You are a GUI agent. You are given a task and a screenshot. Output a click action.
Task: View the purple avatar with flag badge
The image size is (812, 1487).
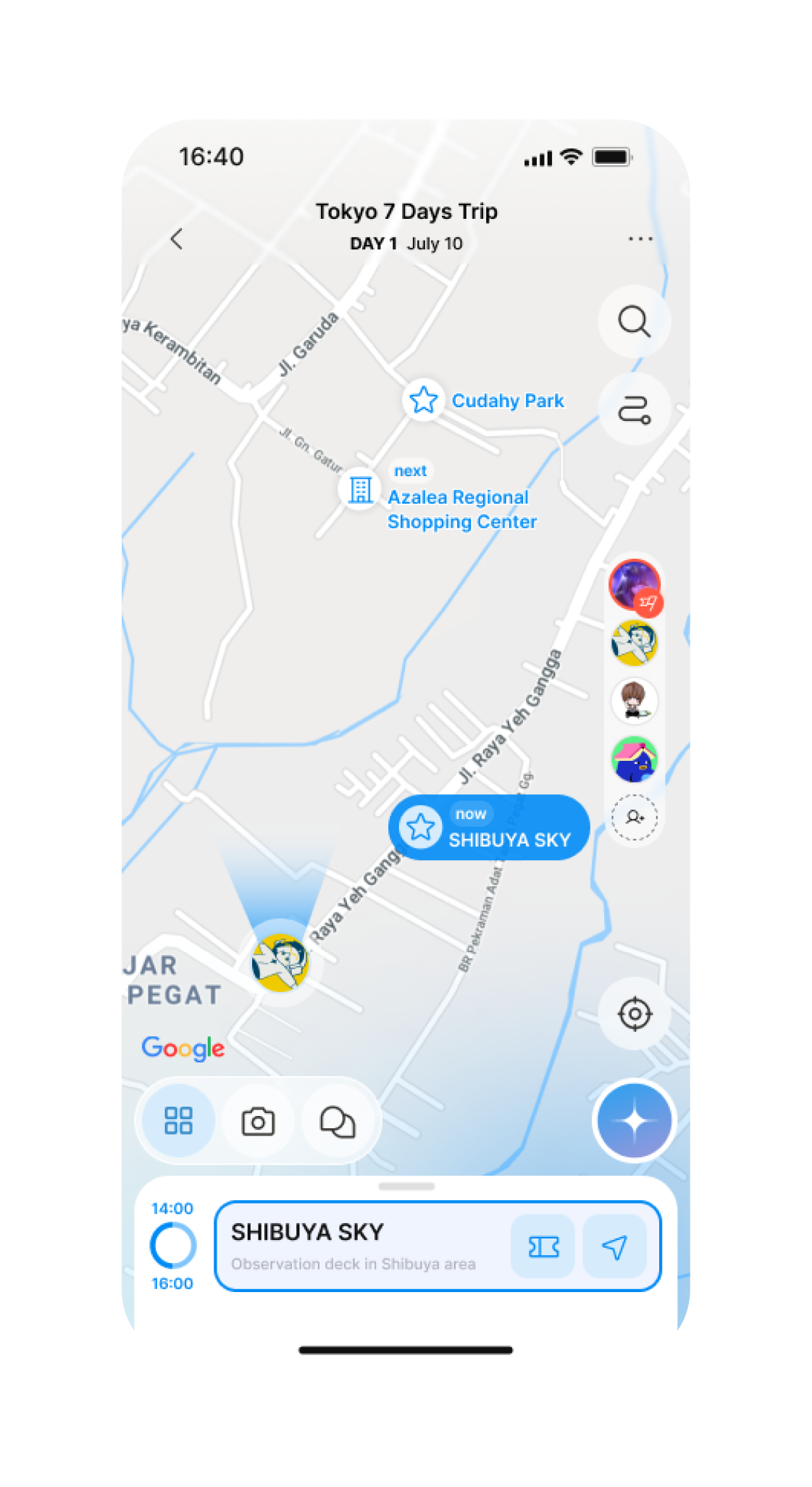tap(634, 584)
